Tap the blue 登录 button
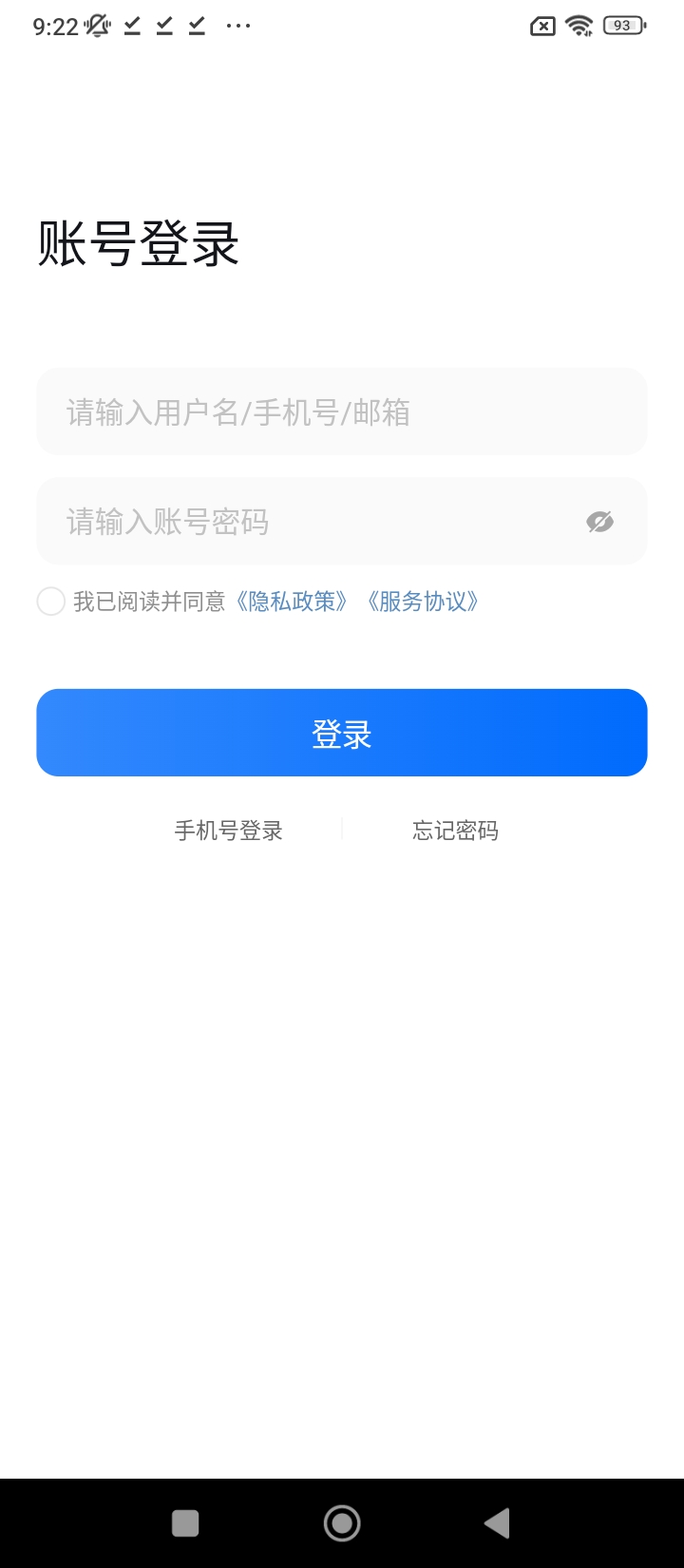The width and height of the screenshot is (684, 1568). coord(342,733)
